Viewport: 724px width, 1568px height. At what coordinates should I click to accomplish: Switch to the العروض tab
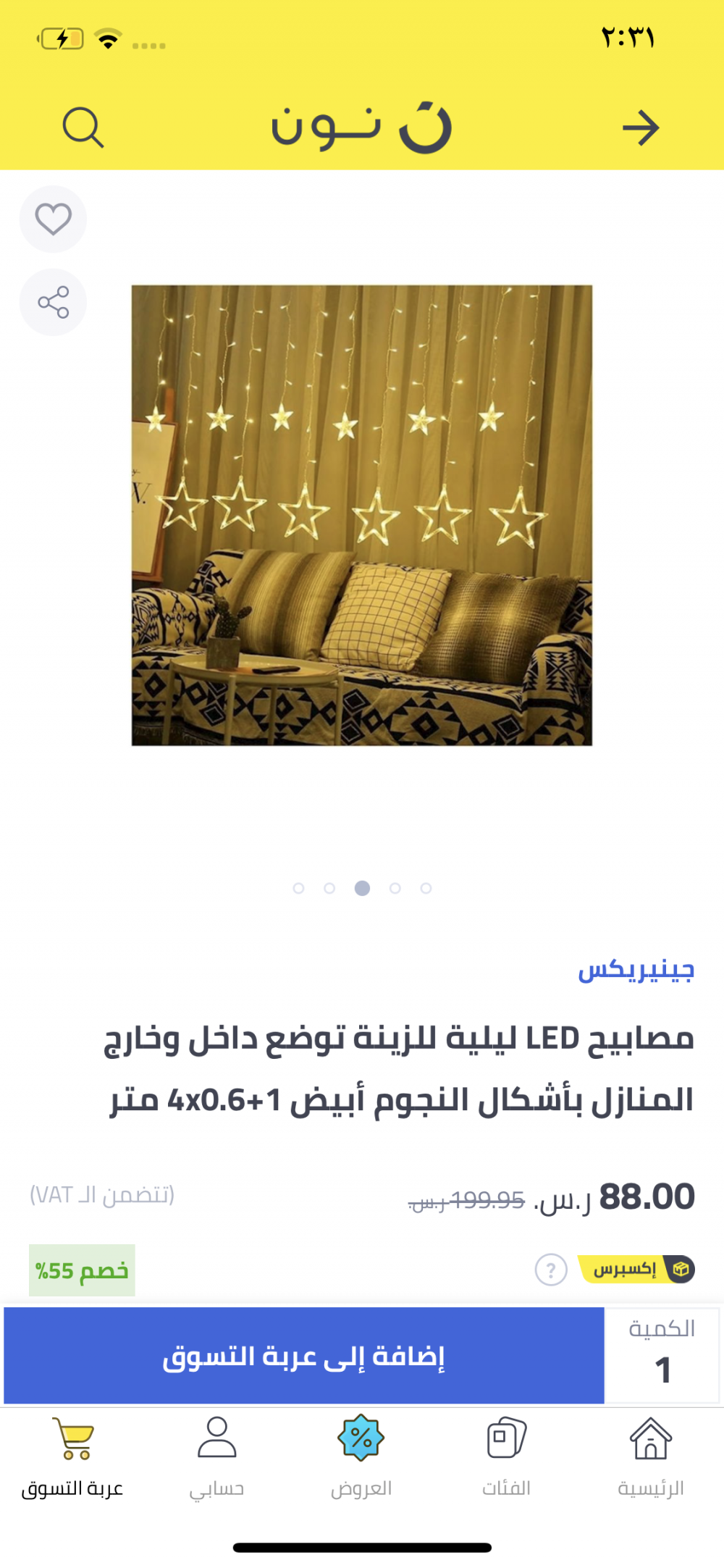point(361,1456)
